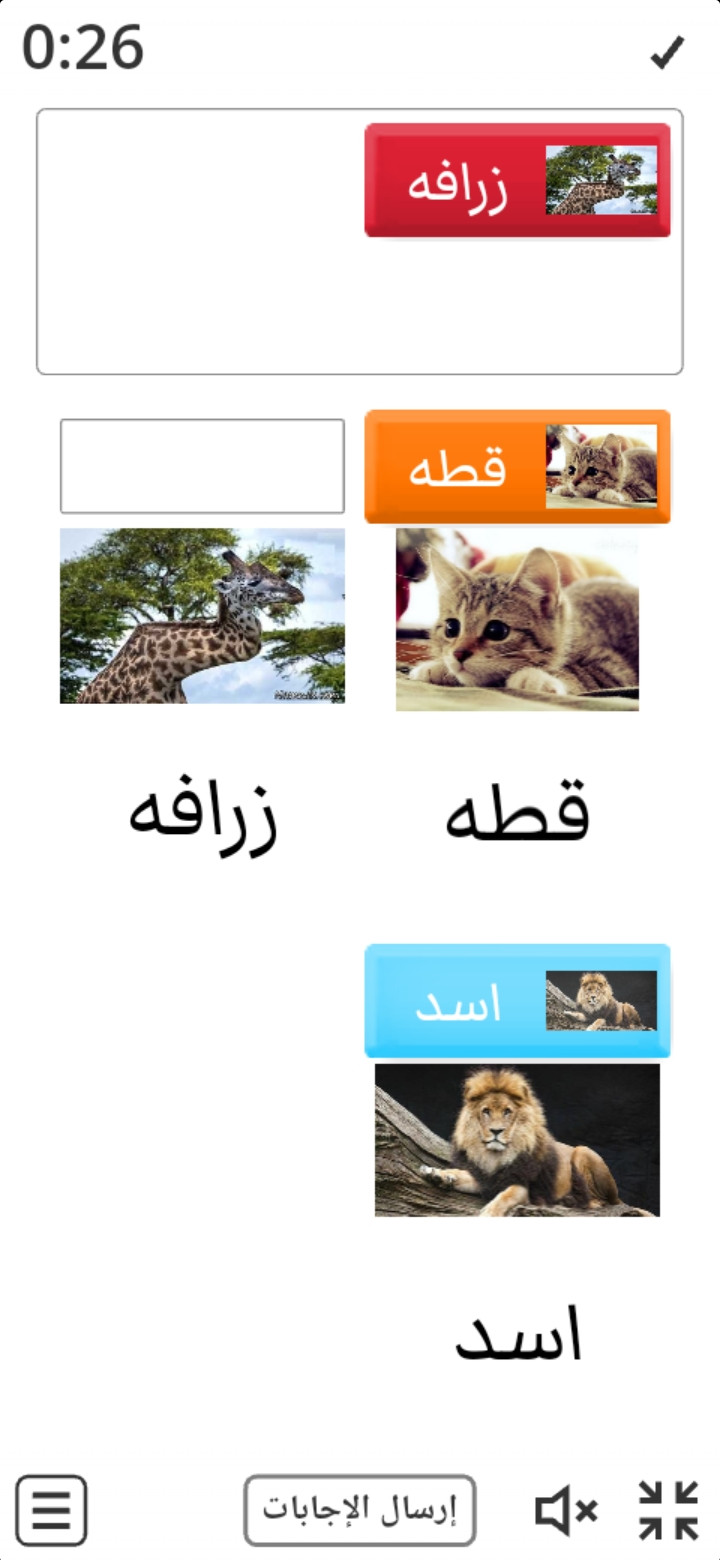Screen dimensions: 720x1560
Task: Tap the empty drop box above giraffe photo
Action: click(x=202, y=466)
